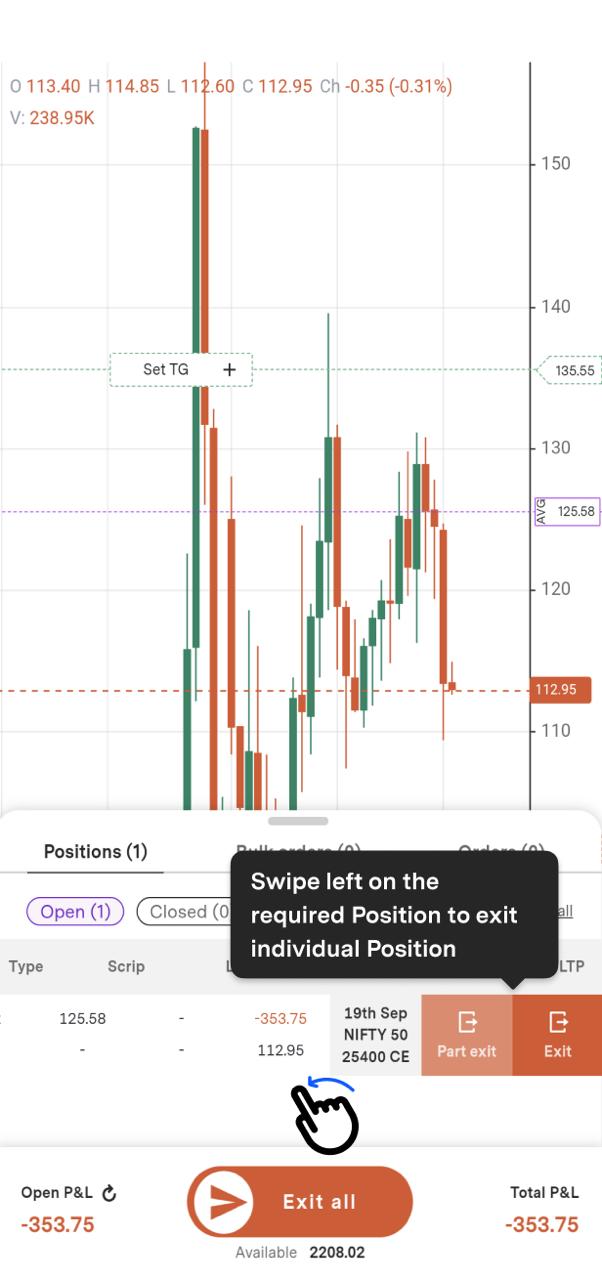Tap the bottom sheet drag handle

pyautogui.click(x=298, y=821)
